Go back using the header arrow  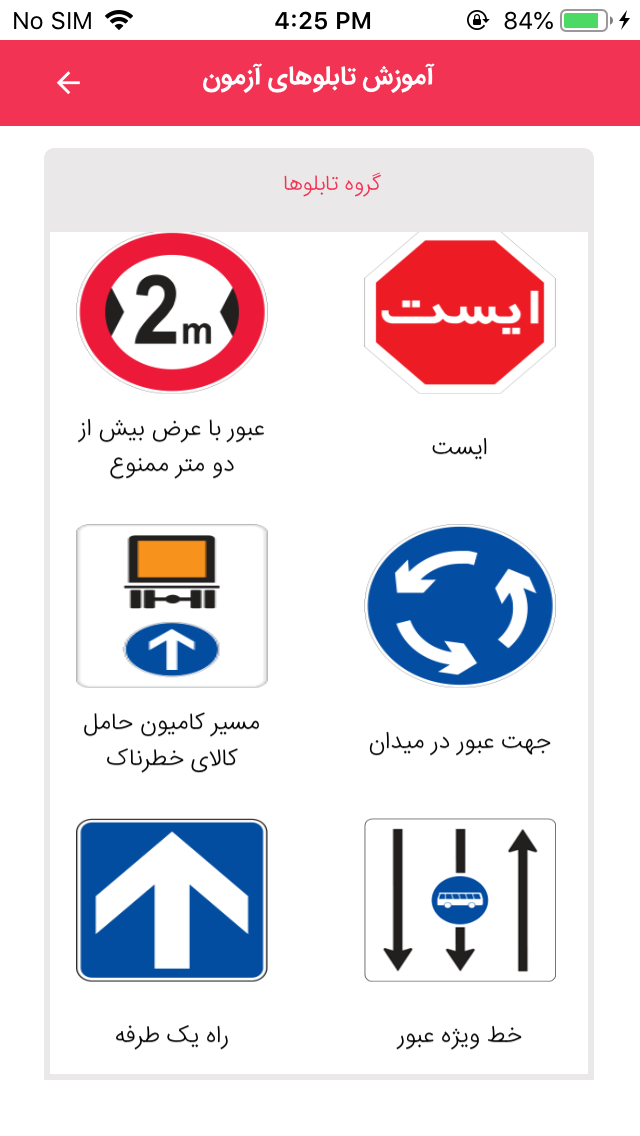[x=68, y=83]
